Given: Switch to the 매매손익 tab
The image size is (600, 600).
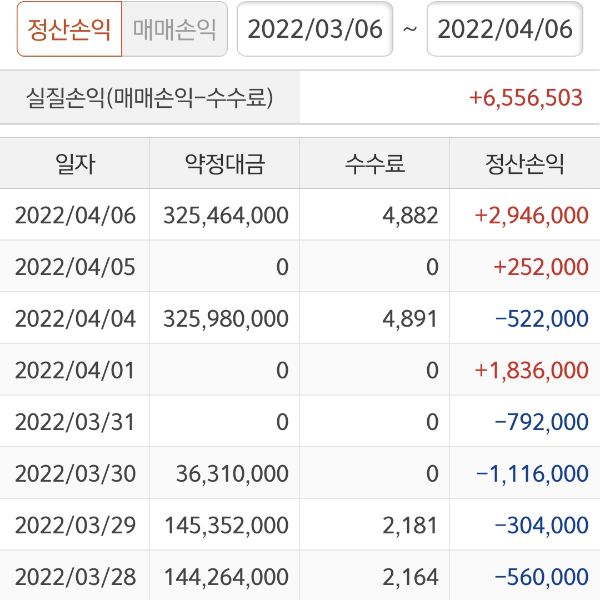Looking at the screenshot, I should [174, 28].
